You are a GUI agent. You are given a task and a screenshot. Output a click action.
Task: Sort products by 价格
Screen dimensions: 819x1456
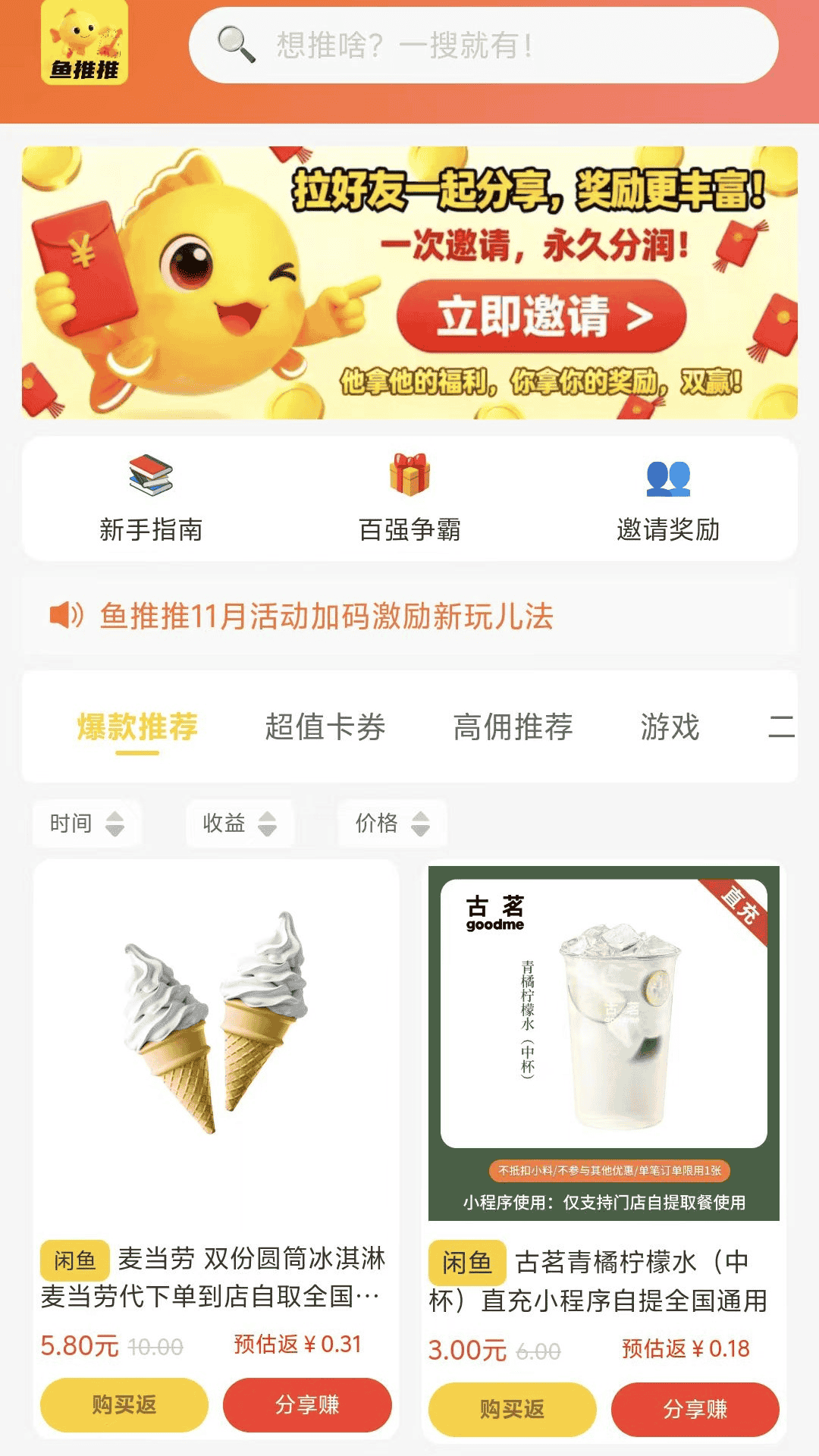pyautogui.click(x=392, y=824)
